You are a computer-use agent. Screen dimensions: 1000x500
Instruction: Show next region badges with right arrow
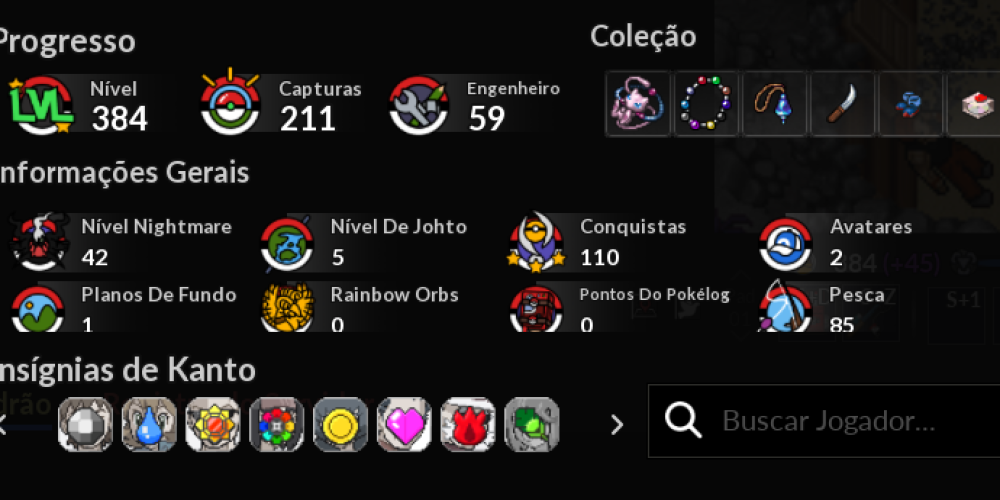coord(616,425)
